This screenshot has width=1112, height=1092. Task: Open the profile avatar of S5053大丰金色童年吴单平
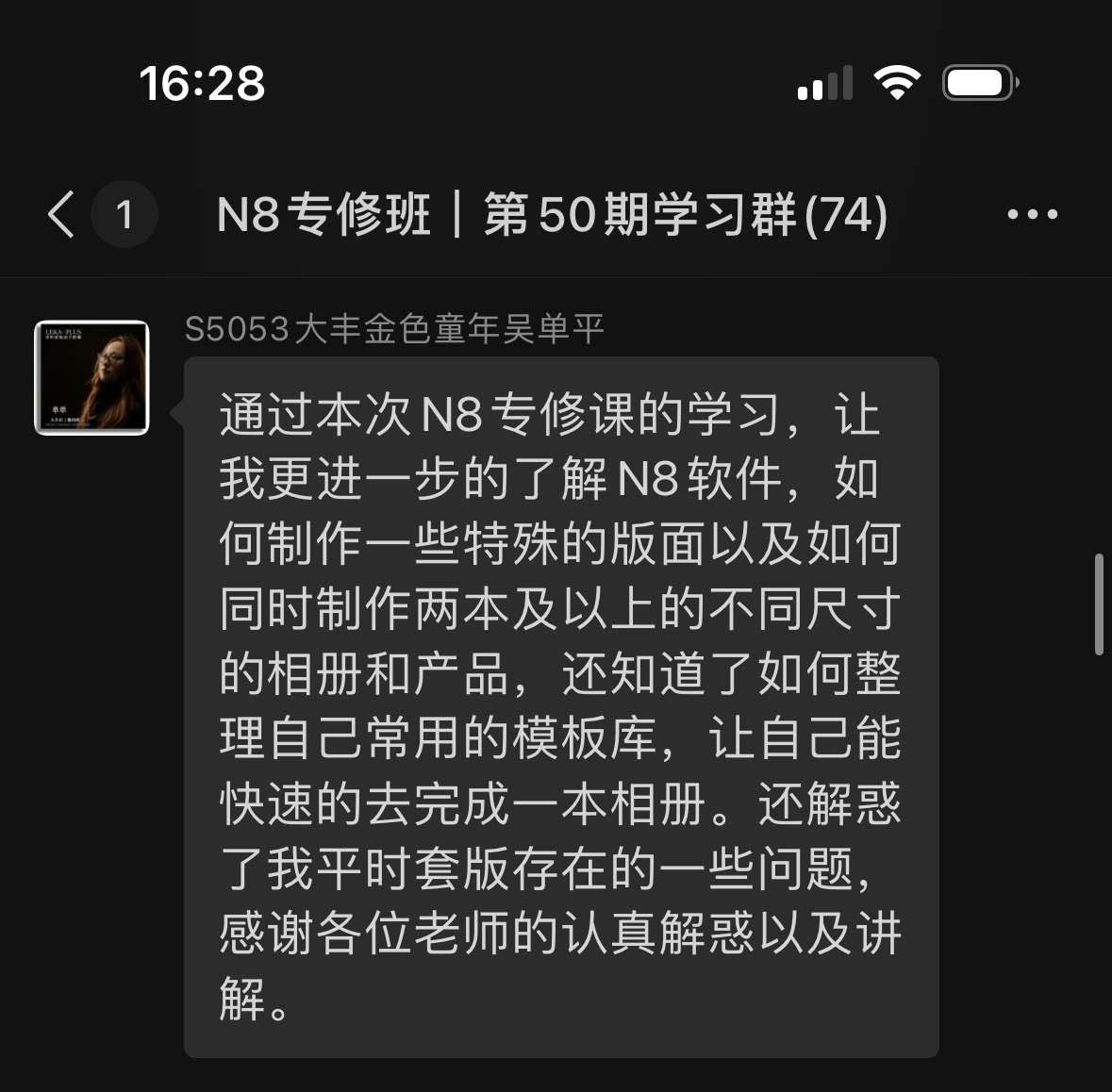92,378
